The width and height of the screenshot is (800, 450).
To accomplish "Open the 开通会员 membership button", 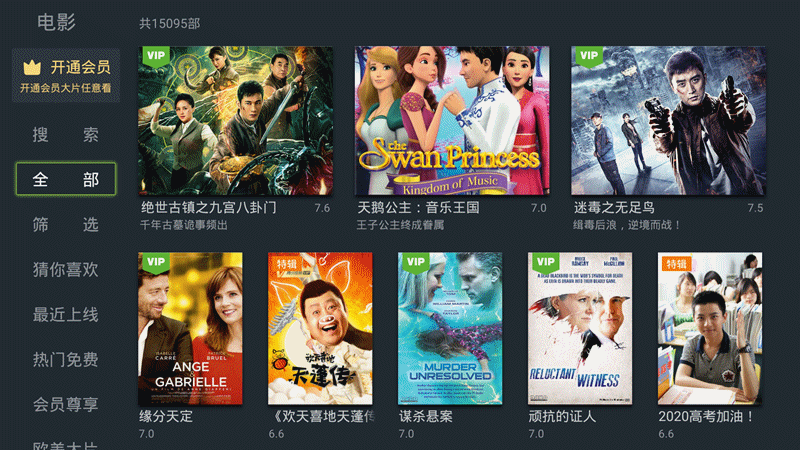I will point(66,76).
